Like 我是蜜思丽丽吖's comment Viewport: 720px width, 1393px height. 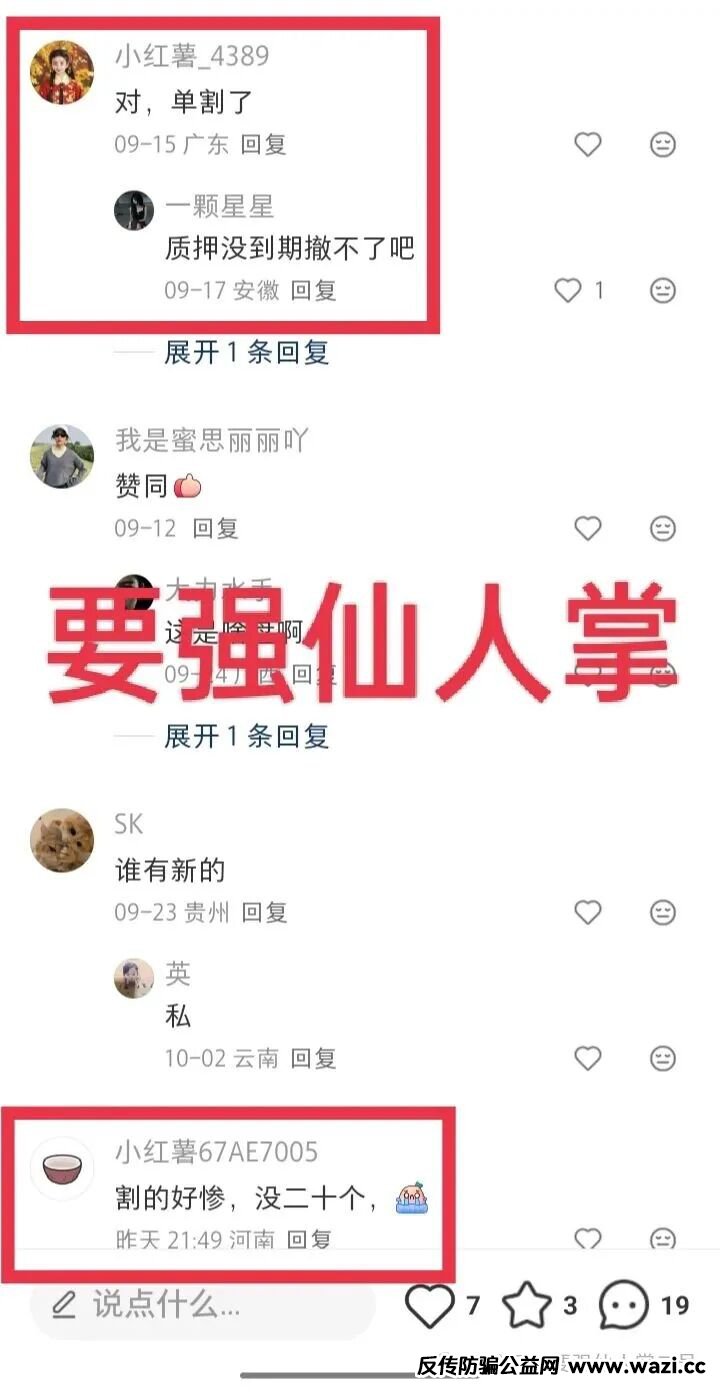click(x=588, y=527)
